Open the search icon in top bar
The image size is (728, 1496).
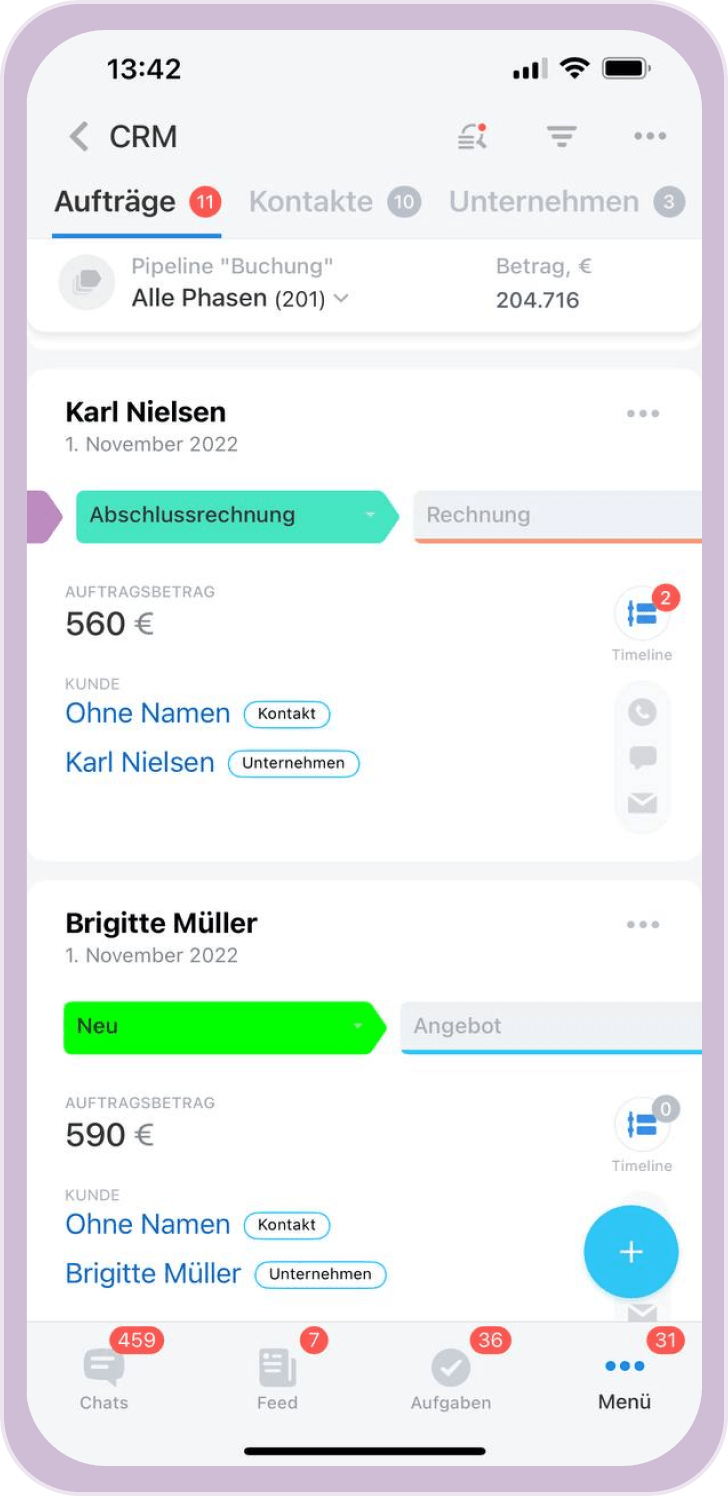pyautogui.click(x=472, y=136)
